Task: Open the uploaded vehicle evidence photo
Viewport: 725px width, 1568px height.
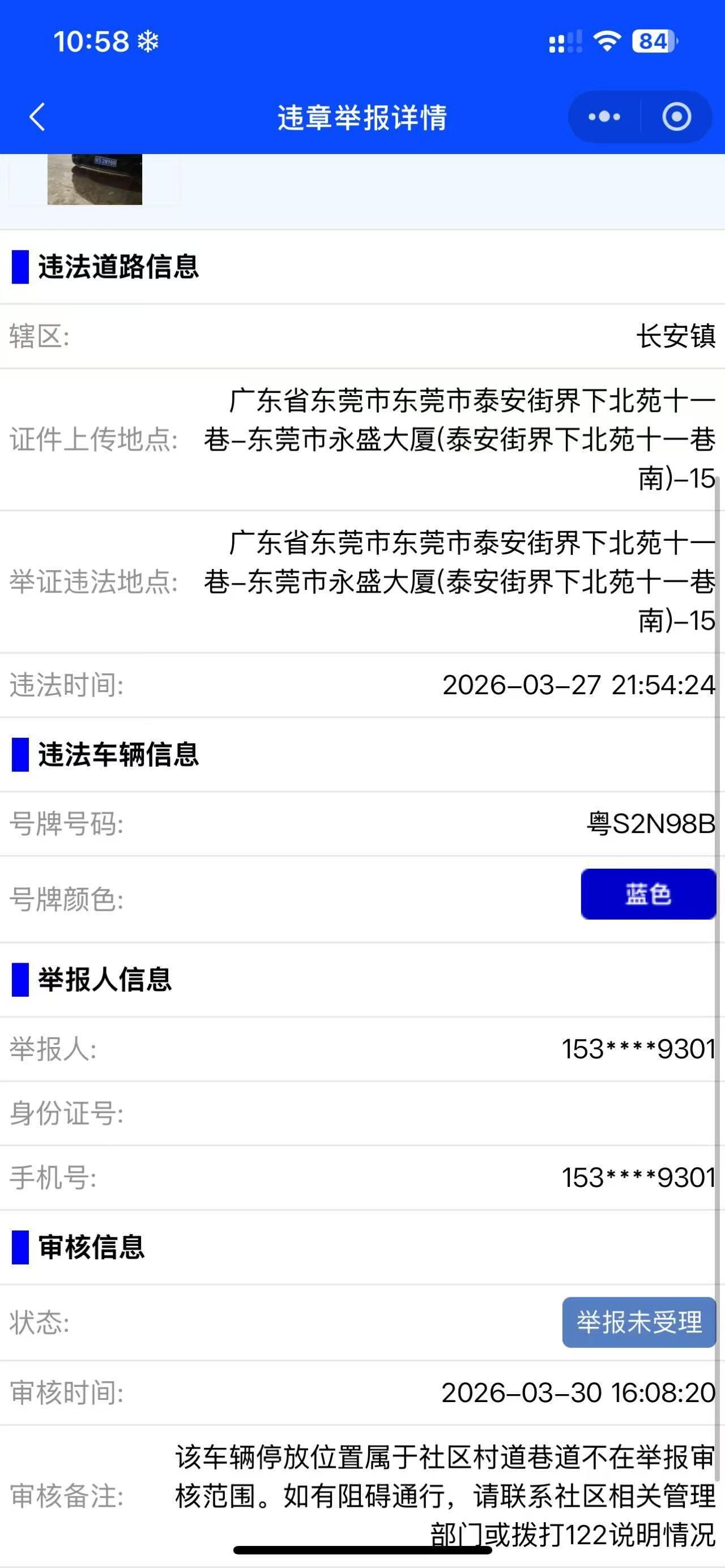Action: click(x=95, y=179)
